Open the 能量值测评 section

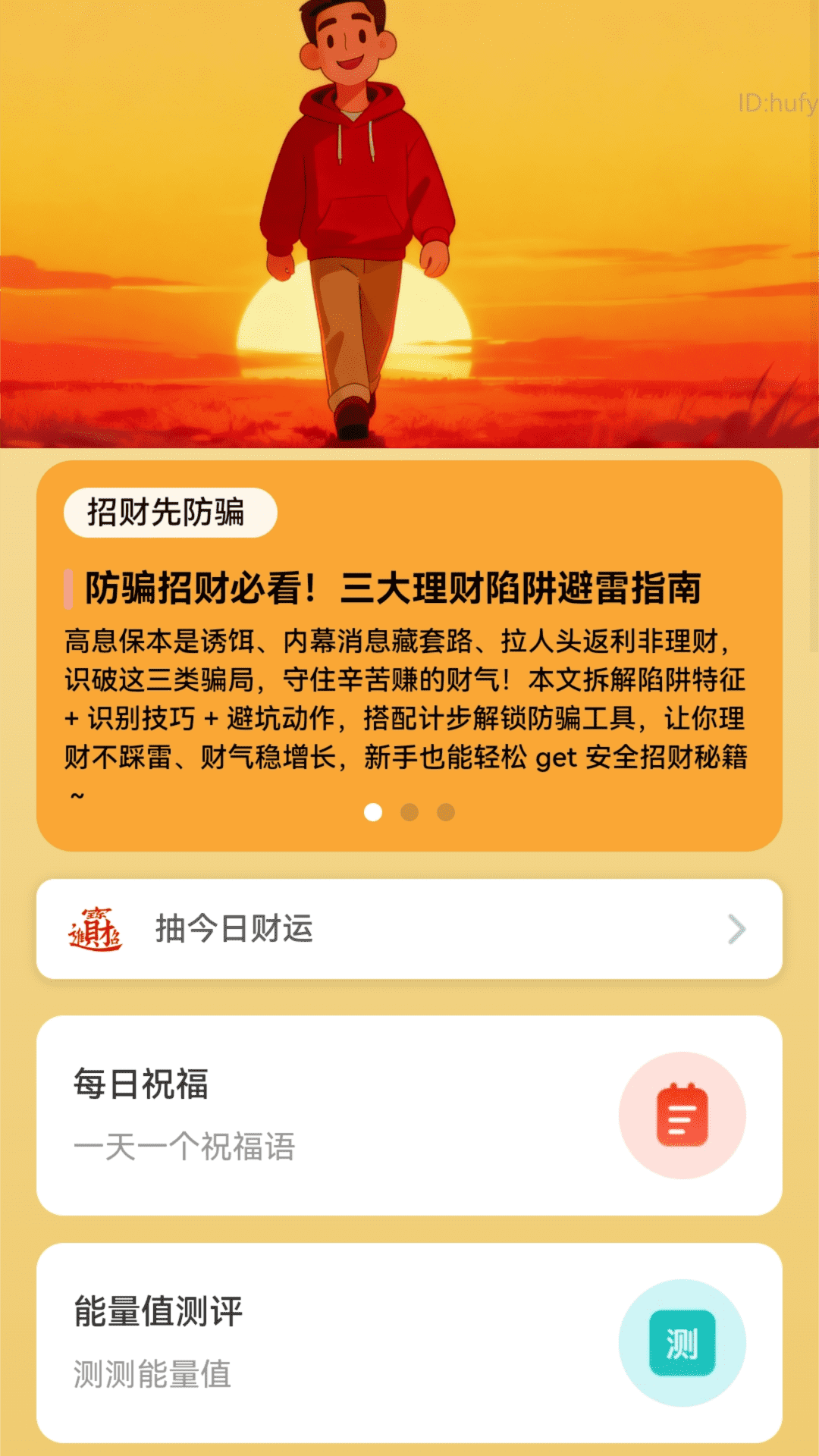tap(409, 1342)
